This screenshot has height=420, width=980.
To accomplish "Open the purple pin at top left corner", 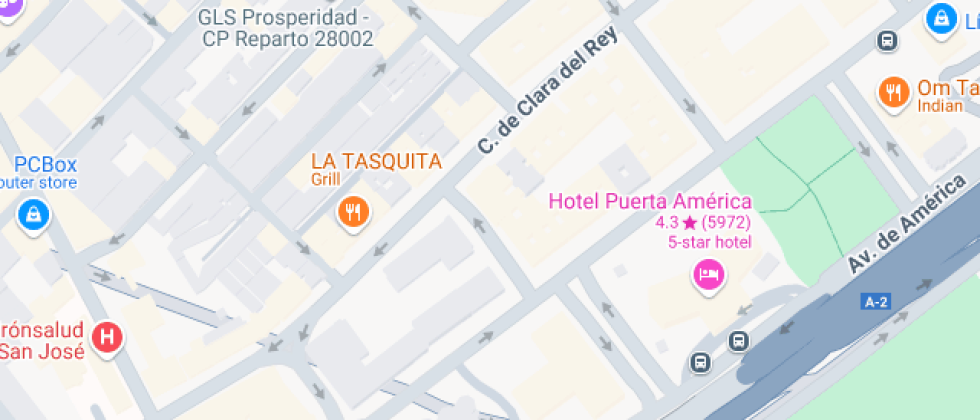I will tap(11, 9).
